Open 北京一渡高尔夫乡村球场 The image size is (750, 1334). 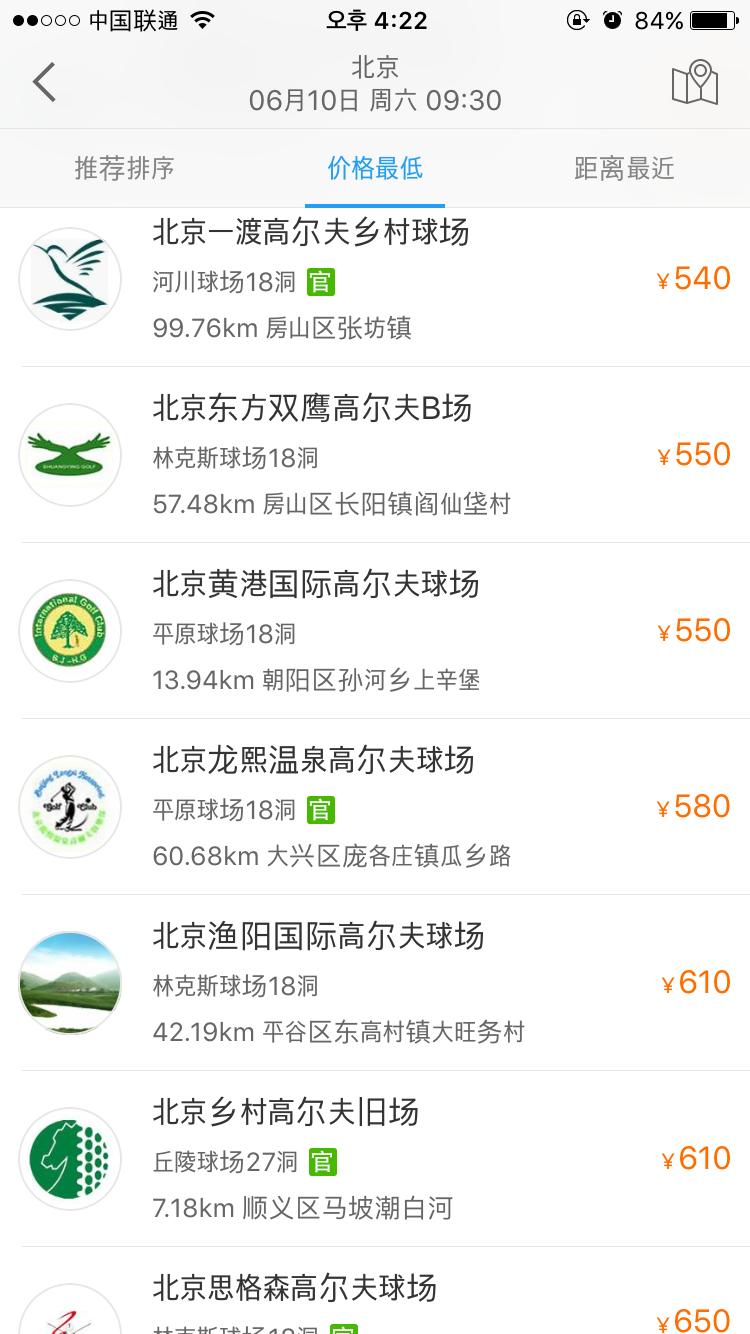click(x=375, y=280)
